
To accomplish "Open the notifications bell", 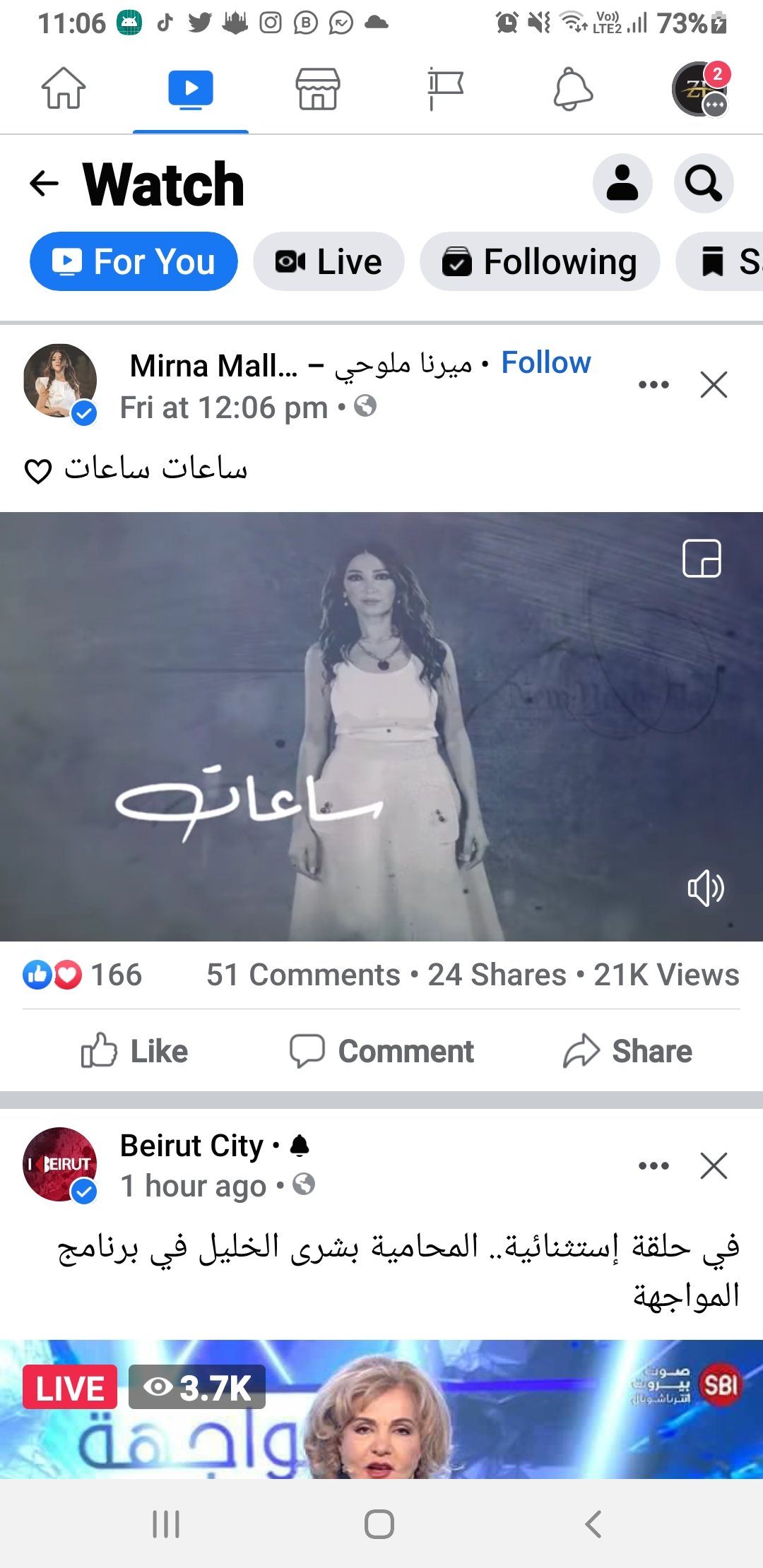I will click(x=572, y=89).
